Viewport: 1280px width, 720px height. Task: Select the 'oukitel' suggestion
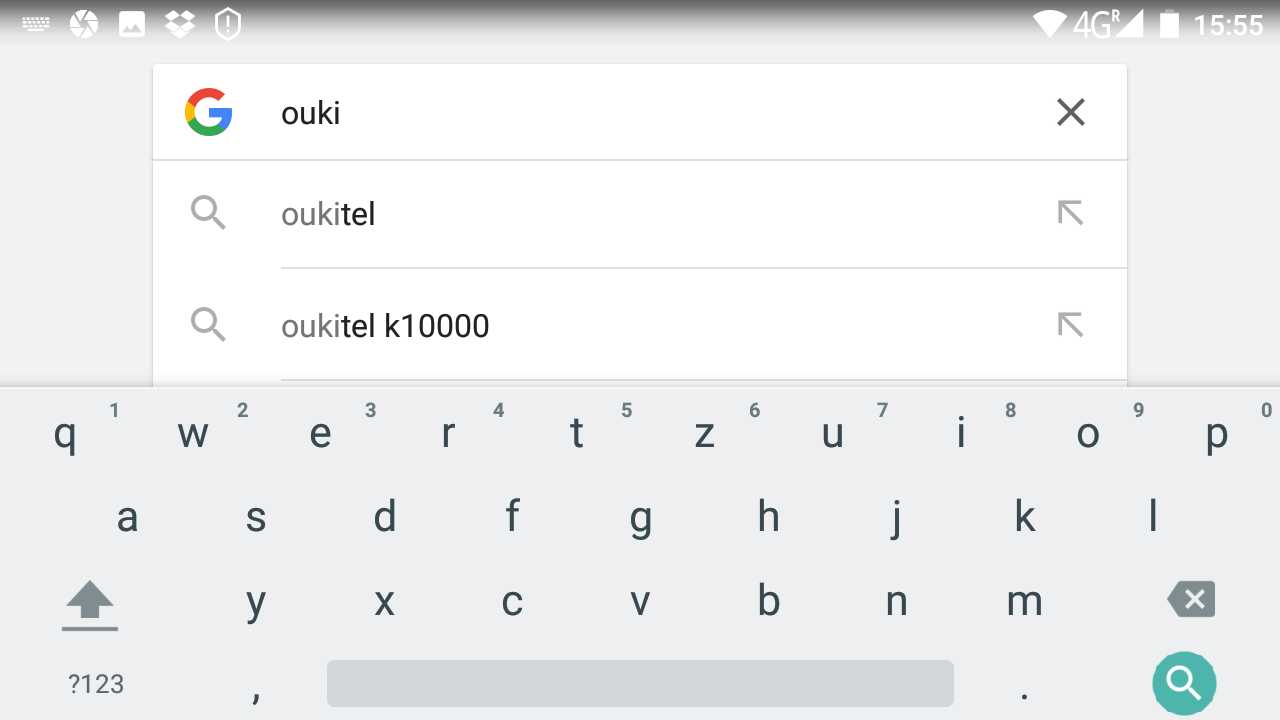point(600,214)
